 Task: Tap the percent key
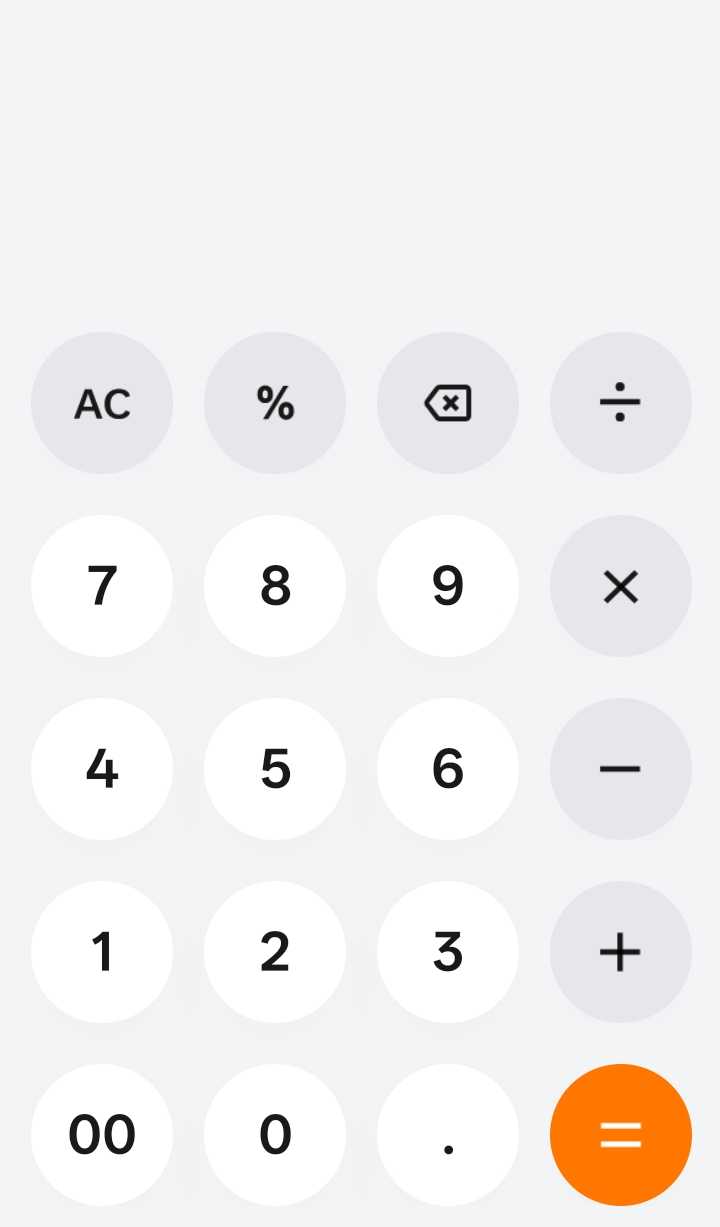275,403
